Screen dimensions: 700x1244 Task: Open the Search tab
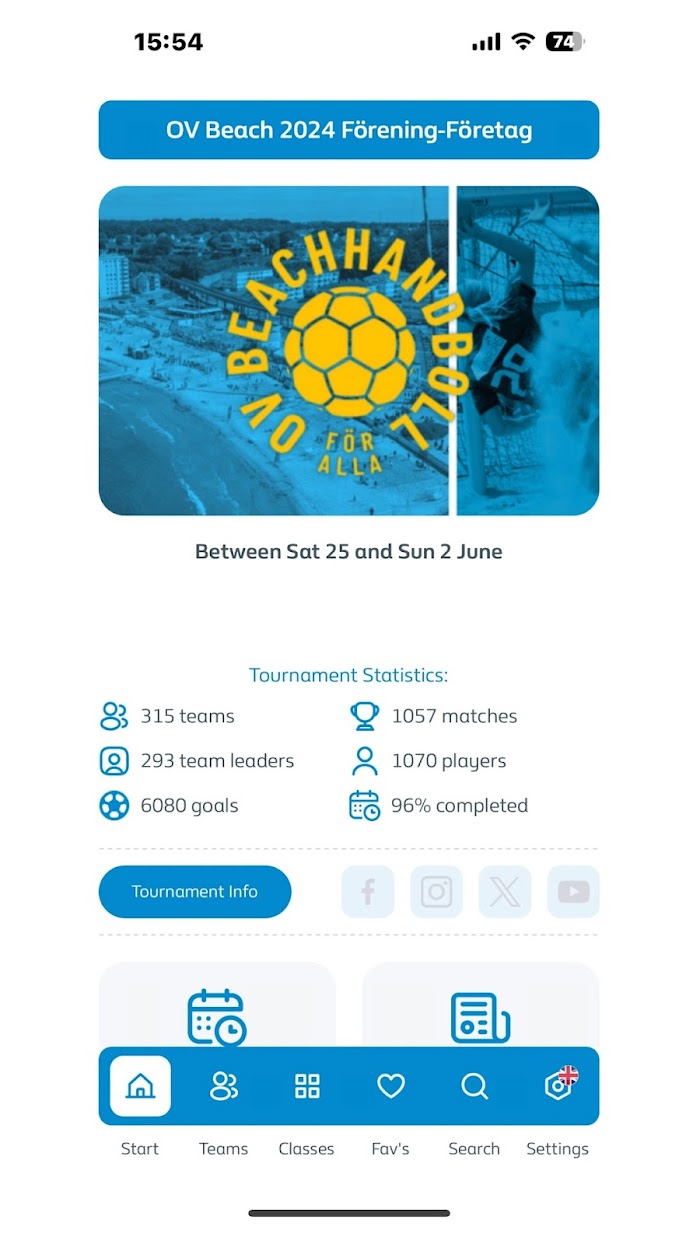tap(474, 1086)
